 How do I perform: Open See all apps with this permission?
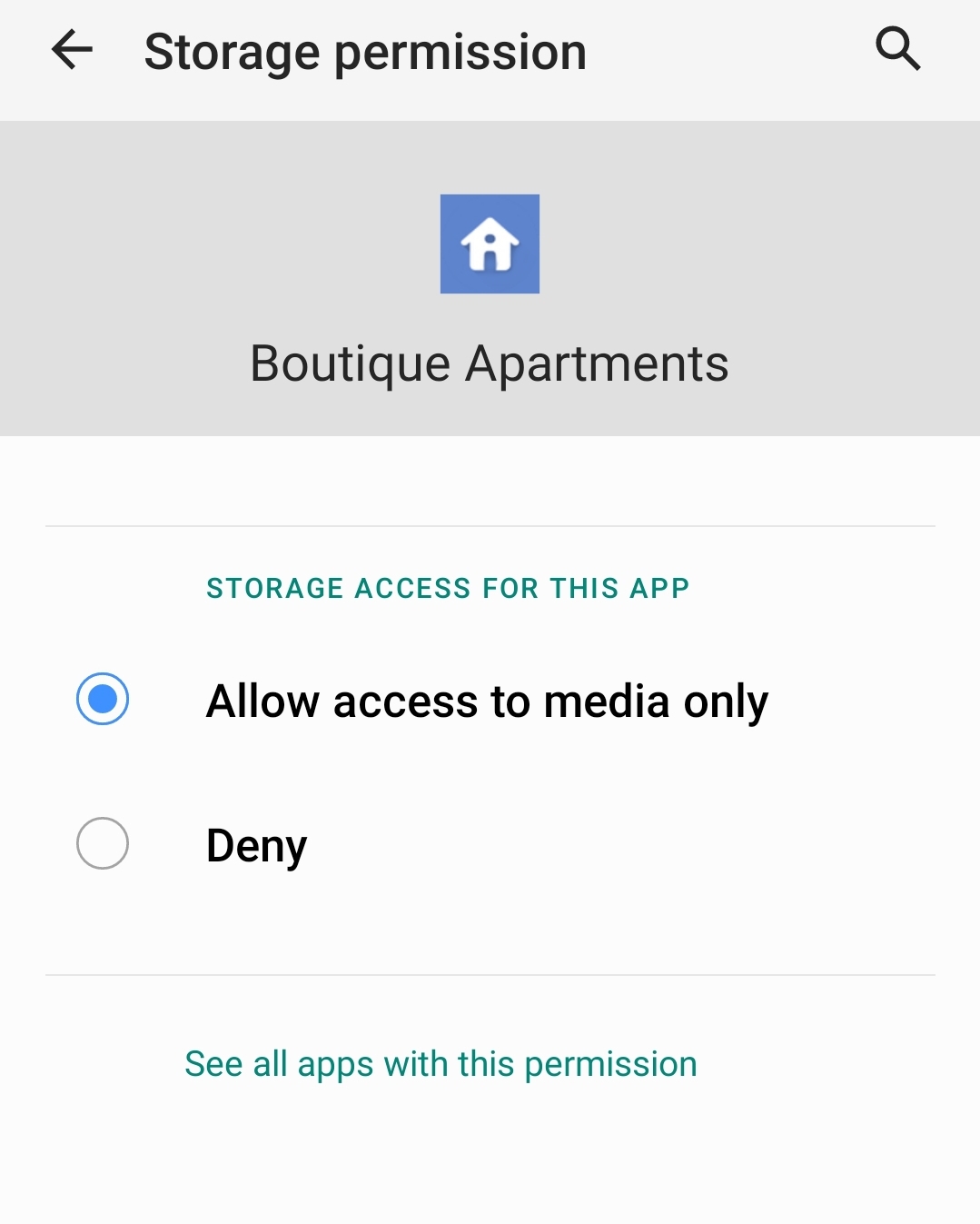coord(440,1063)
